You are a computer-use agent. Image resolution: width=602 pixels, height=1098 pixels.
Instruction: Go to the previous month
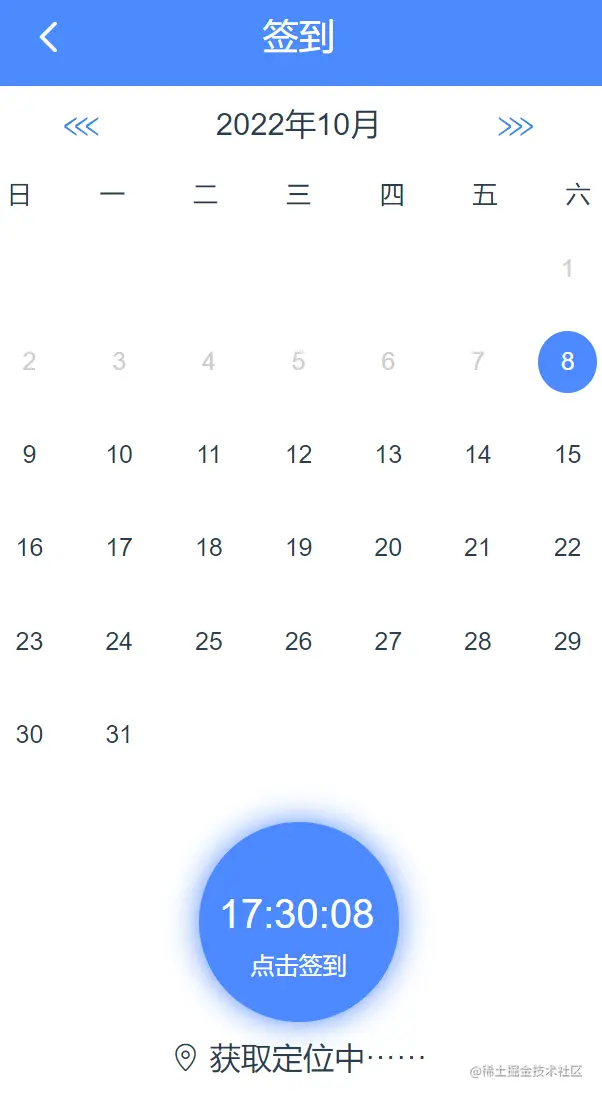pos(81,127)
